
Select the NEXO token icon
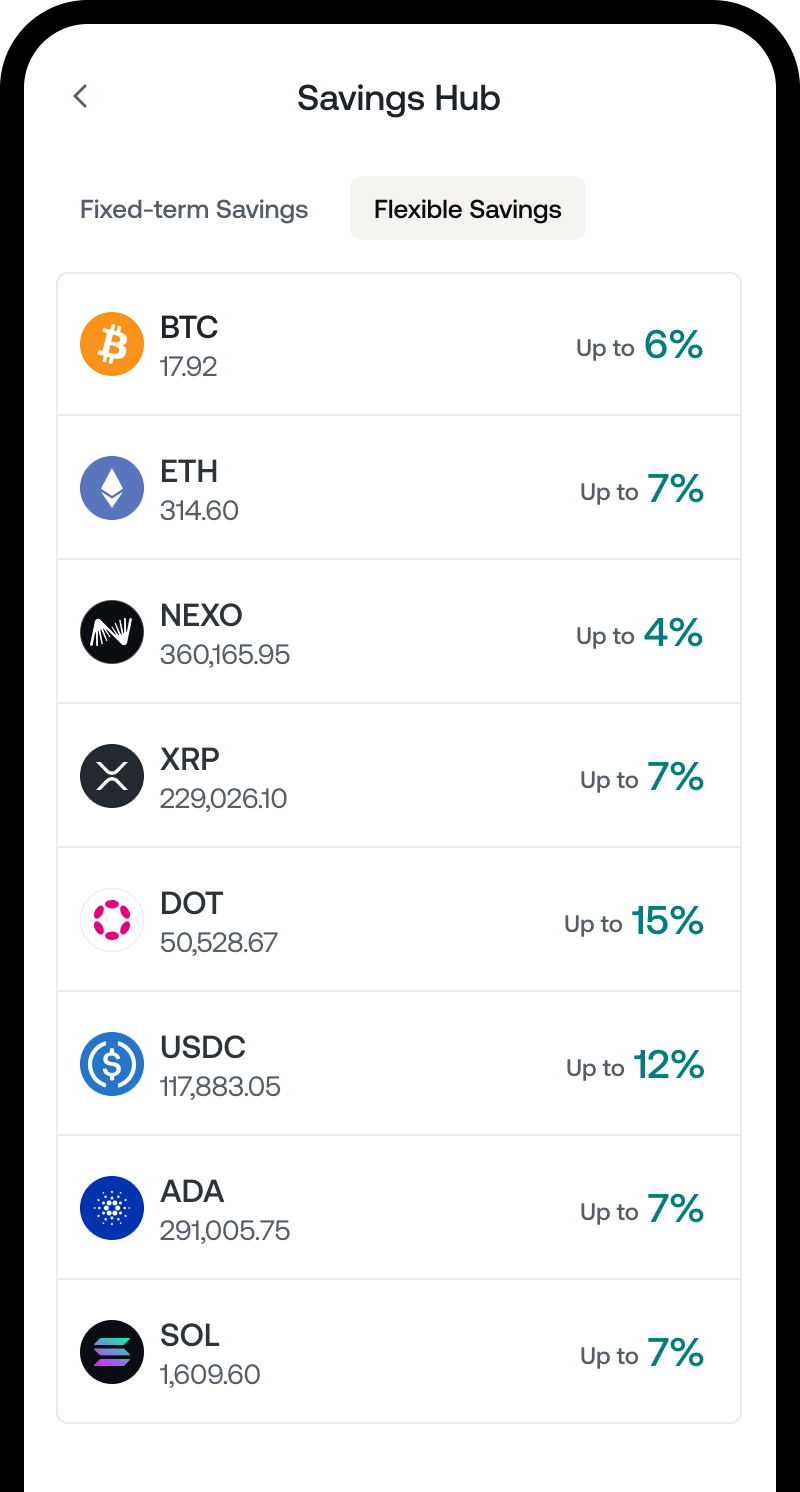pyautogui.click(x=112, y=632)
